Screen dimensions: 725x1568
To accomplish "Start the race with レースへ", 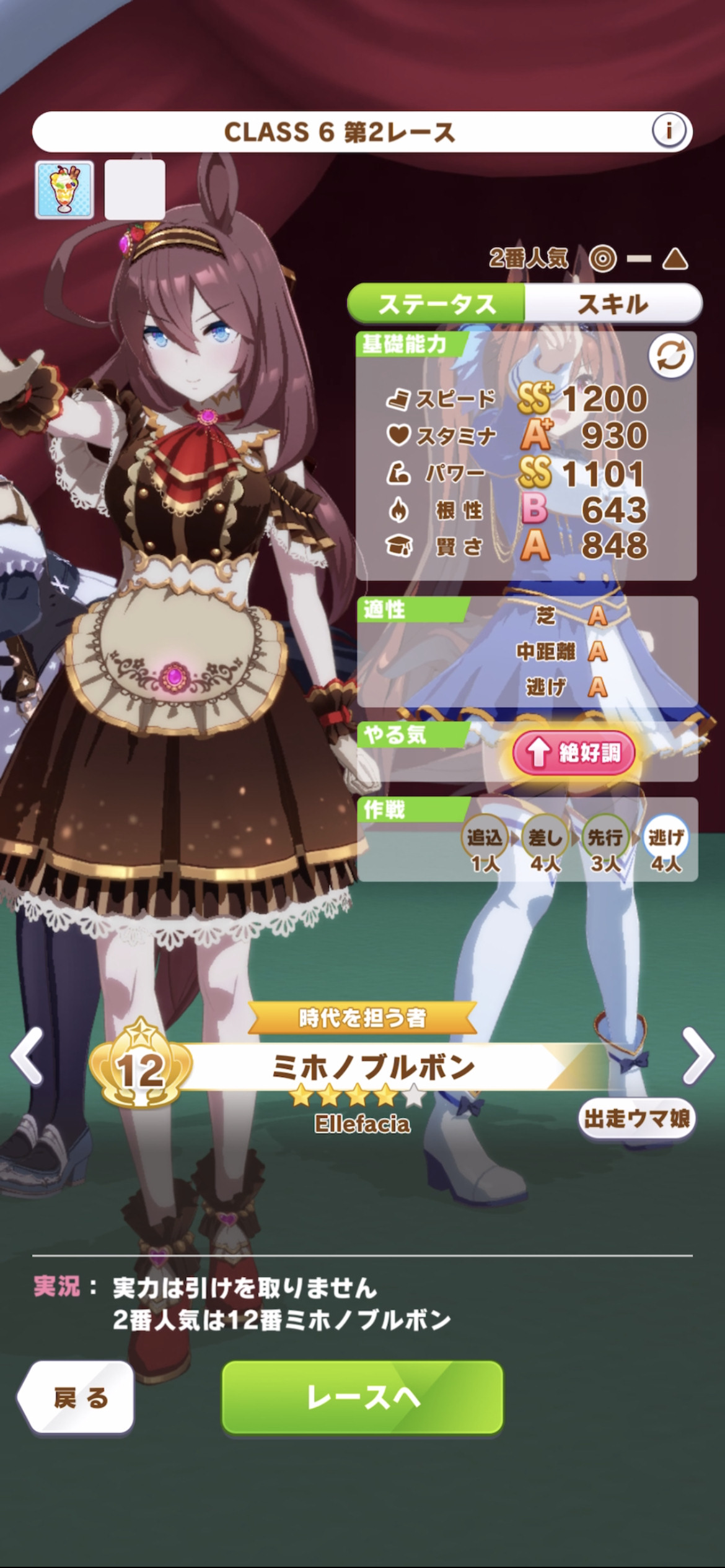I will coord(362,1398).
